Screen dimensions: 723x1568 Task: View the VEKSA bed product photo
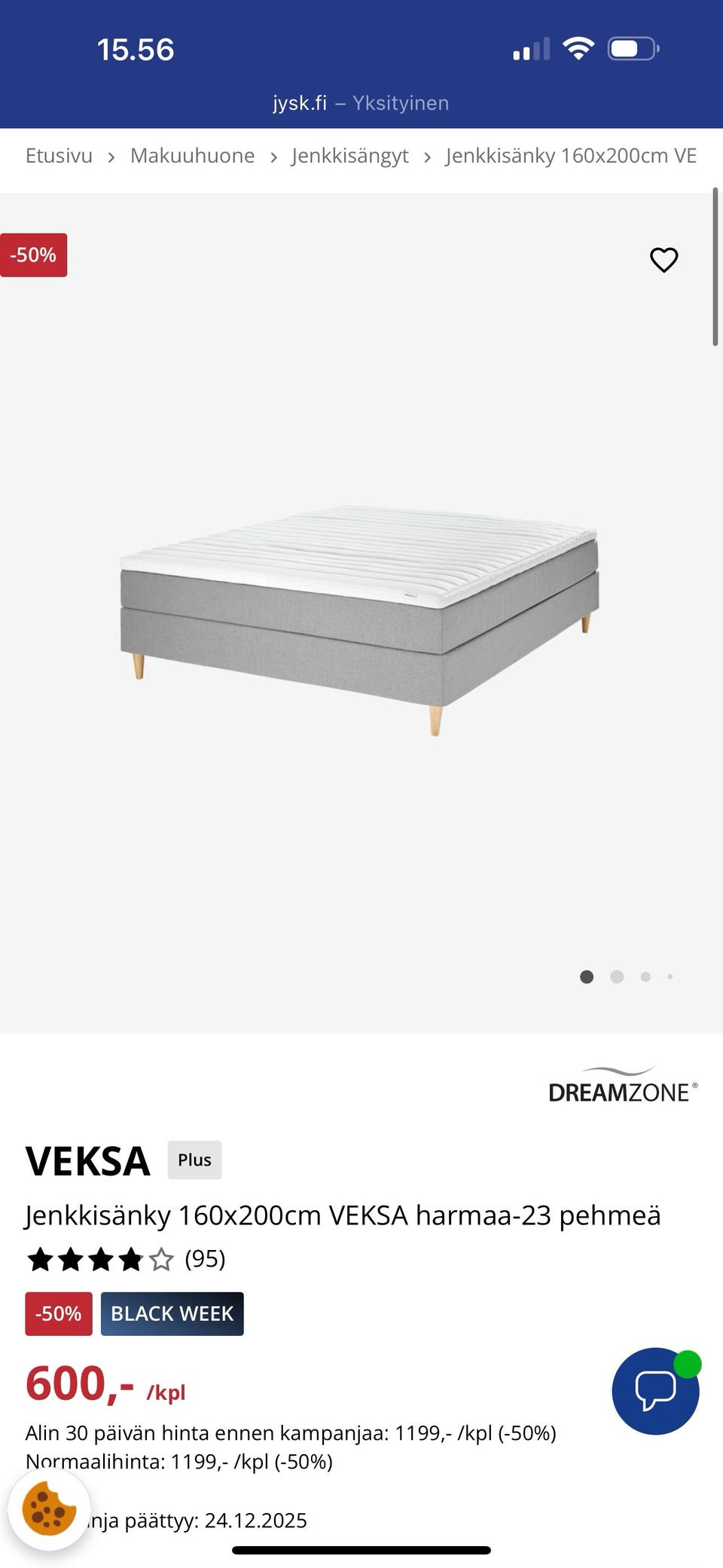(x=360, y=618)
